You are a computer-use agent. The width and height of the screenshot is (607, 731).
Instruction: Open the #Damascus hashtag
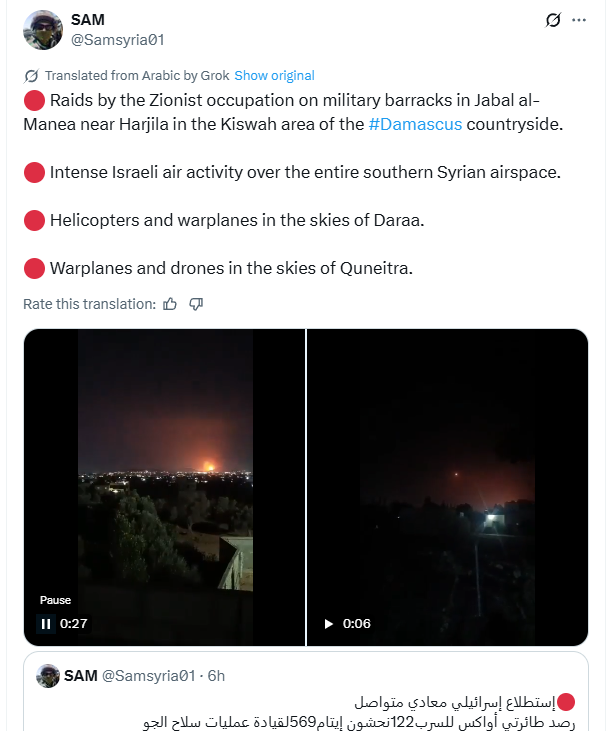[x=415, y=124]
